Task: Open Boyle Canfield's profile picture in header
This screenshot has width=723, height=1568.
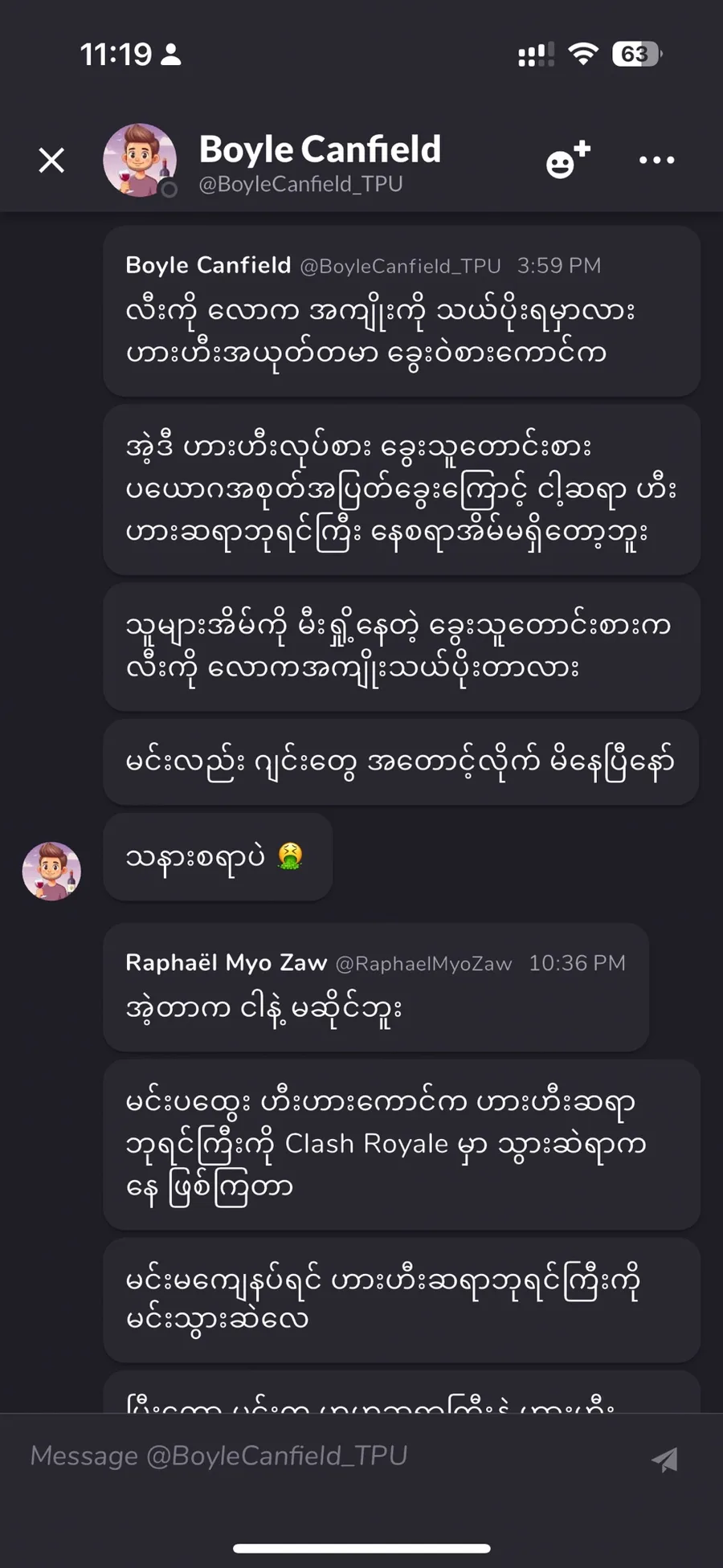Action: click(x=140, y=160)
